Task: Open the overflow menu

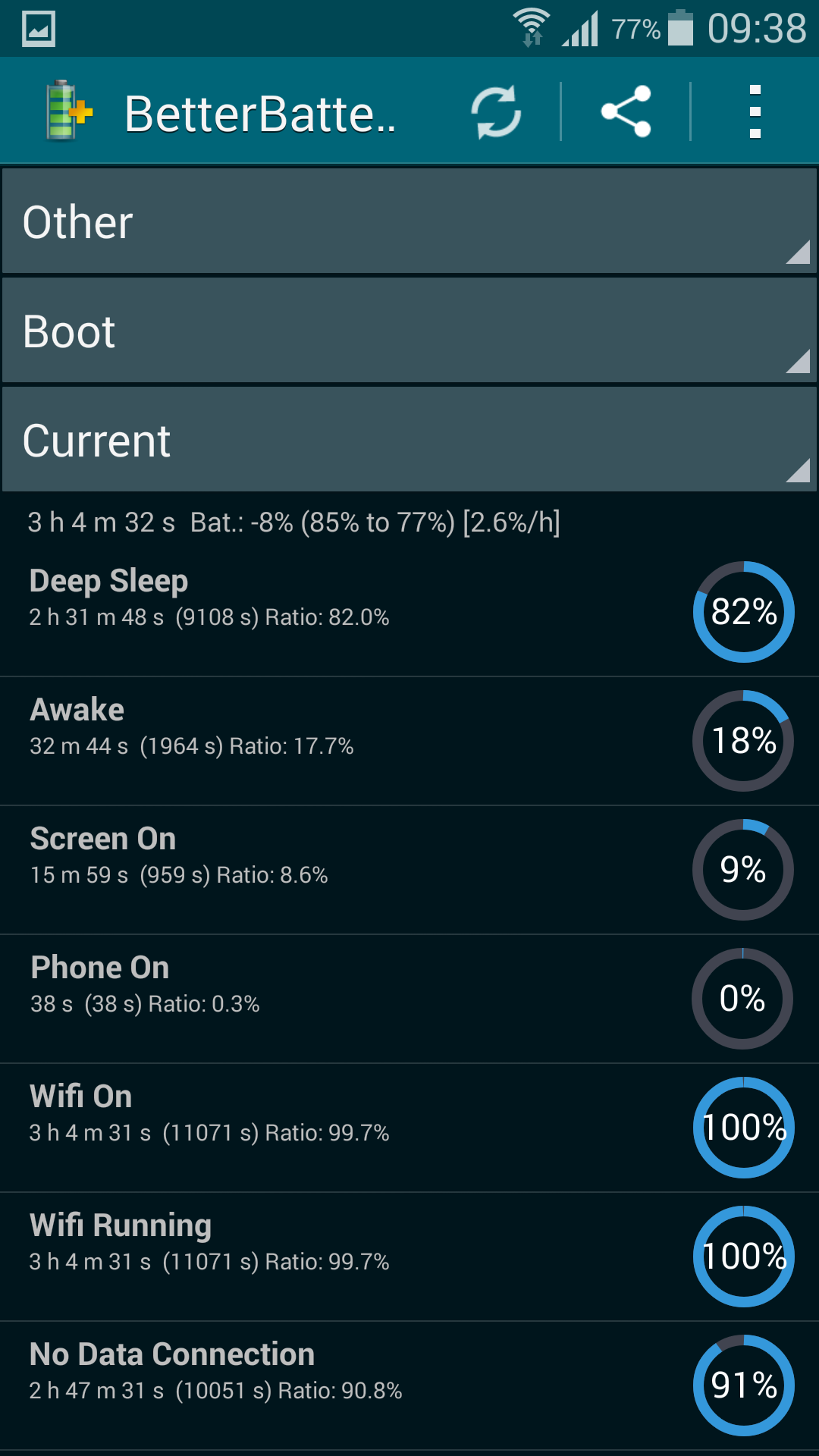Action: tap(755, 112)
